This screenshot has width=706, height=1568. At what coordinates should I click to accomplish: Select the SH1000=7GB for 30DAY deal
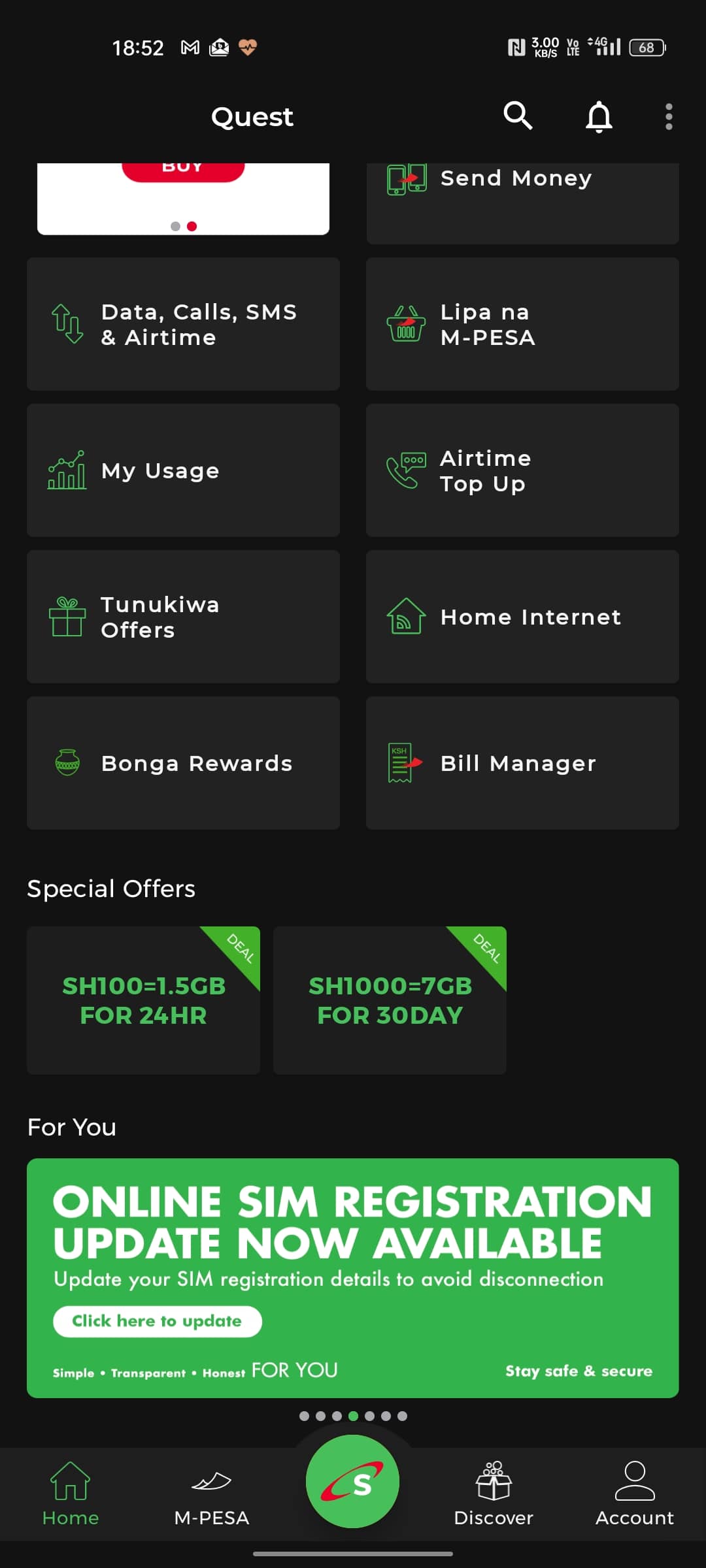coord(390,1000)
